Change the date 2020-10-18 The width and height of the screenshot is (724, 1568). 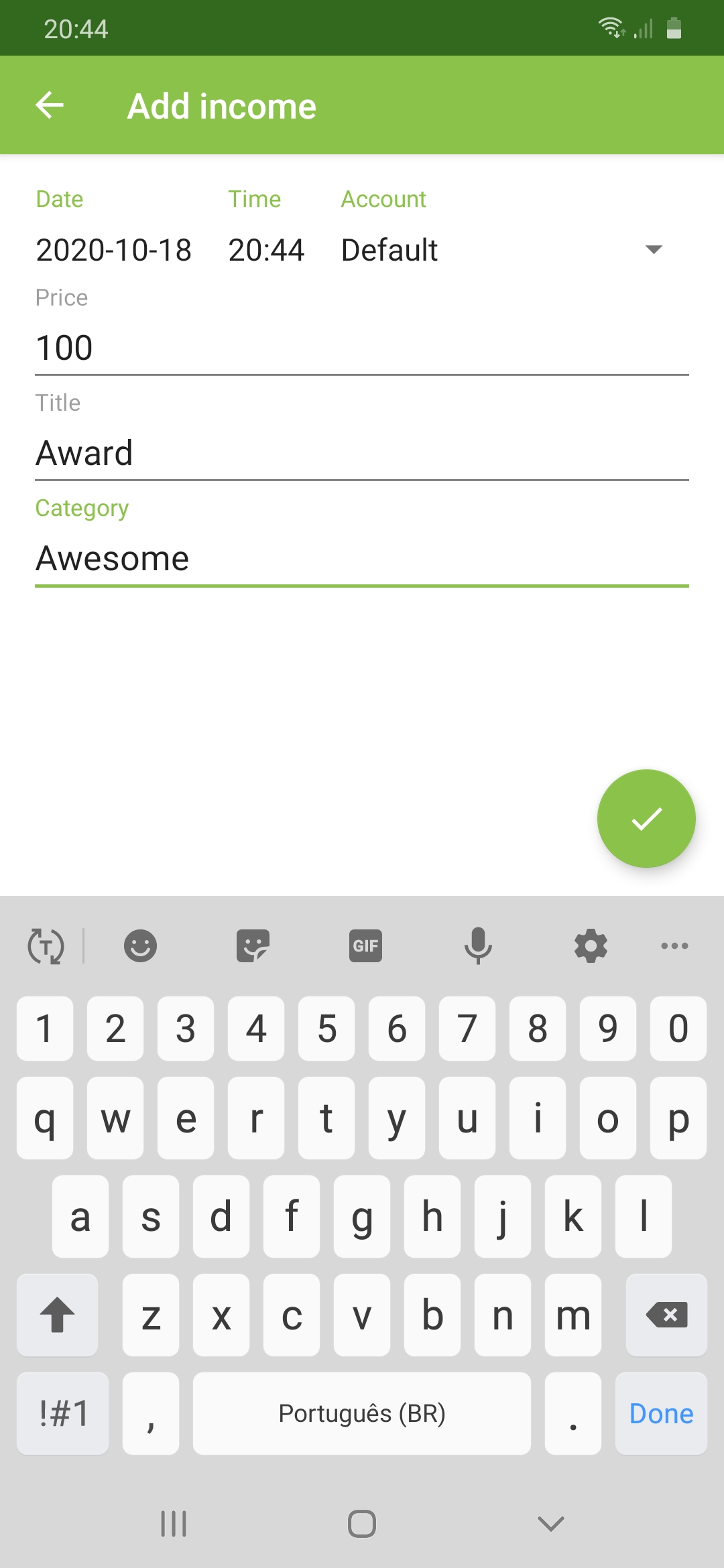click(113, 251)
